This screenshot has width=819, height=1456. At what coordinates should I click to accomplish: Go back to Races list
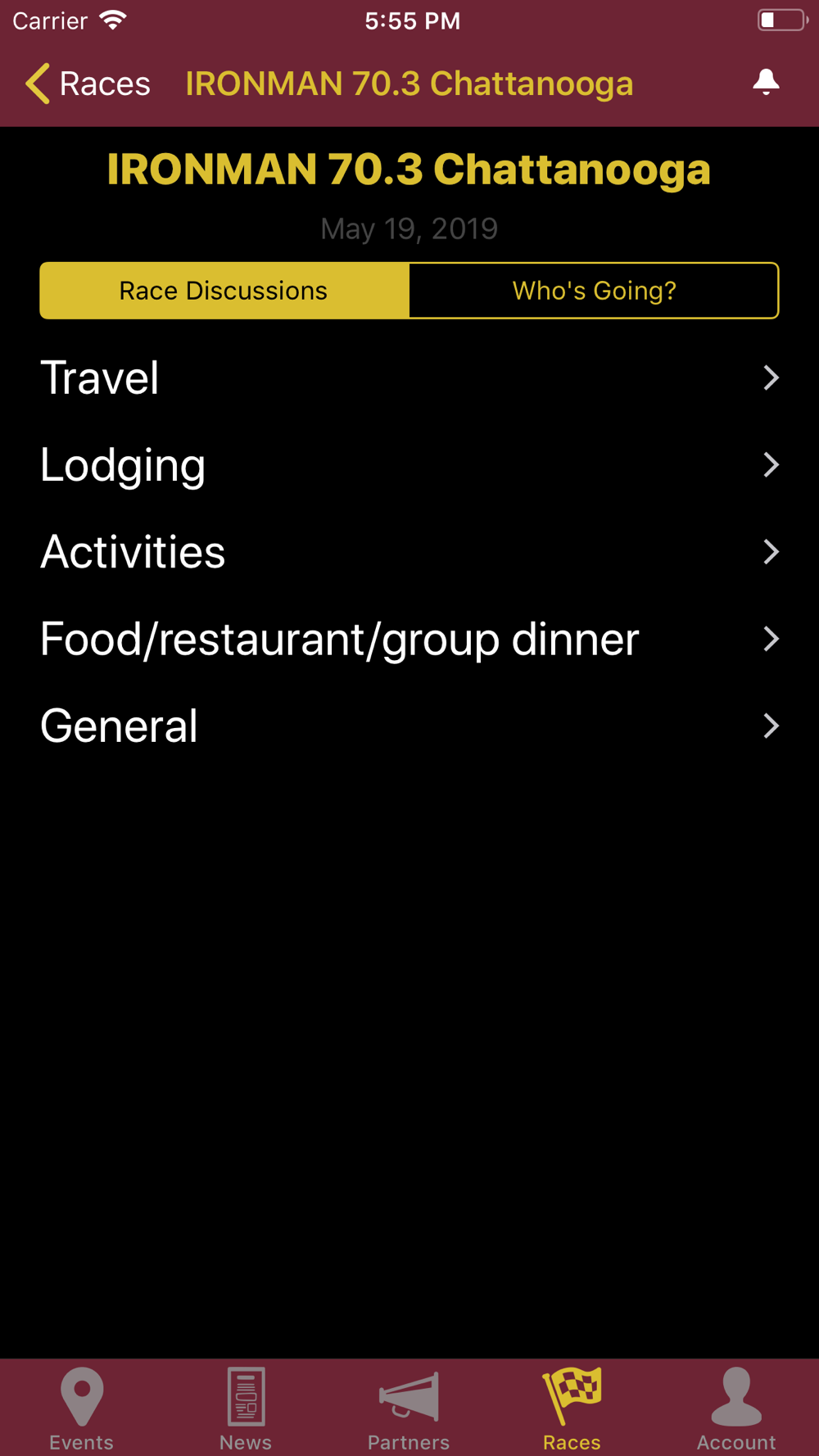[88, 84]
